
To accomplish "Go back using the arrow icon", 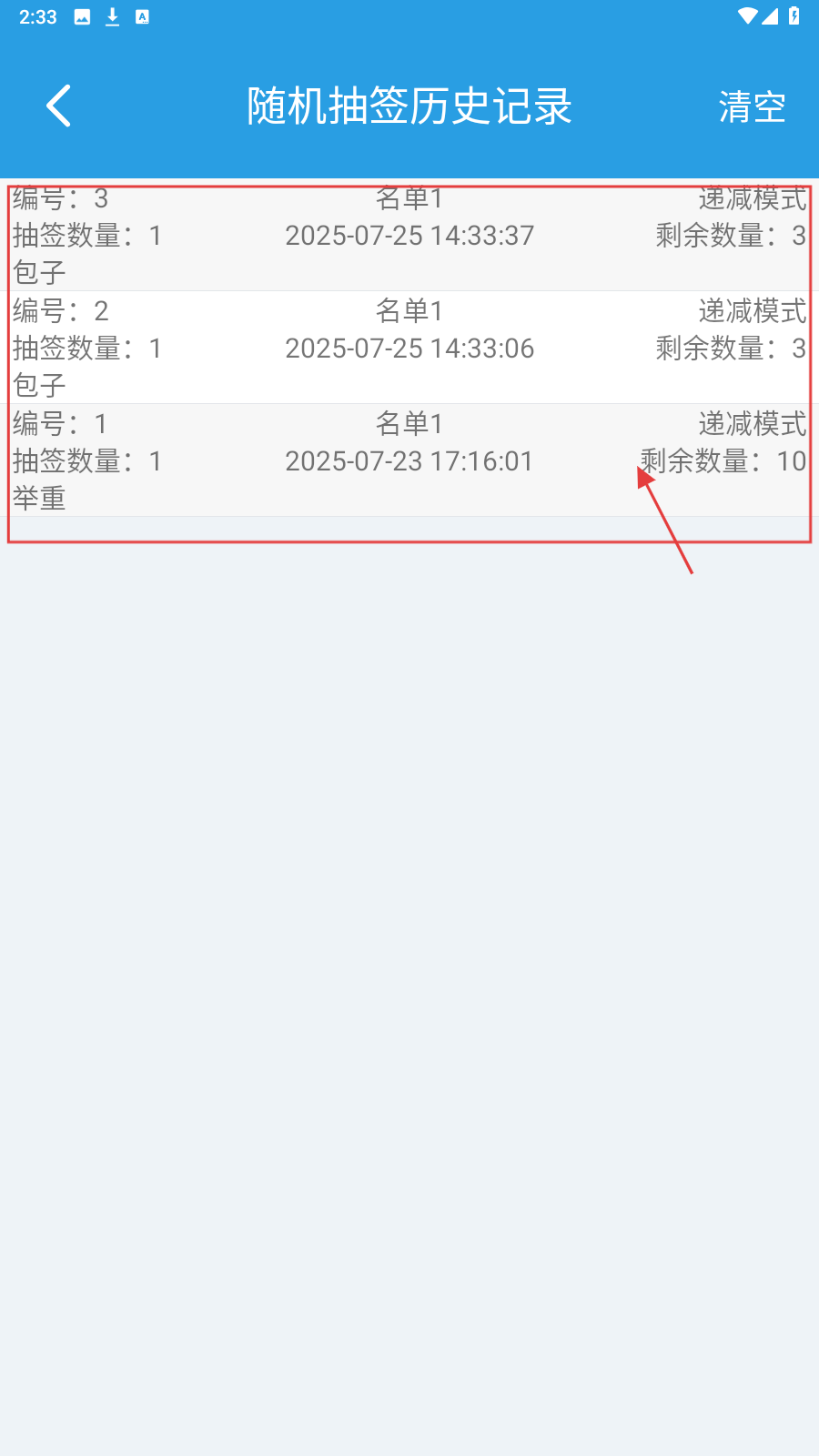I will pyautogui.click(x=59, y=106).
